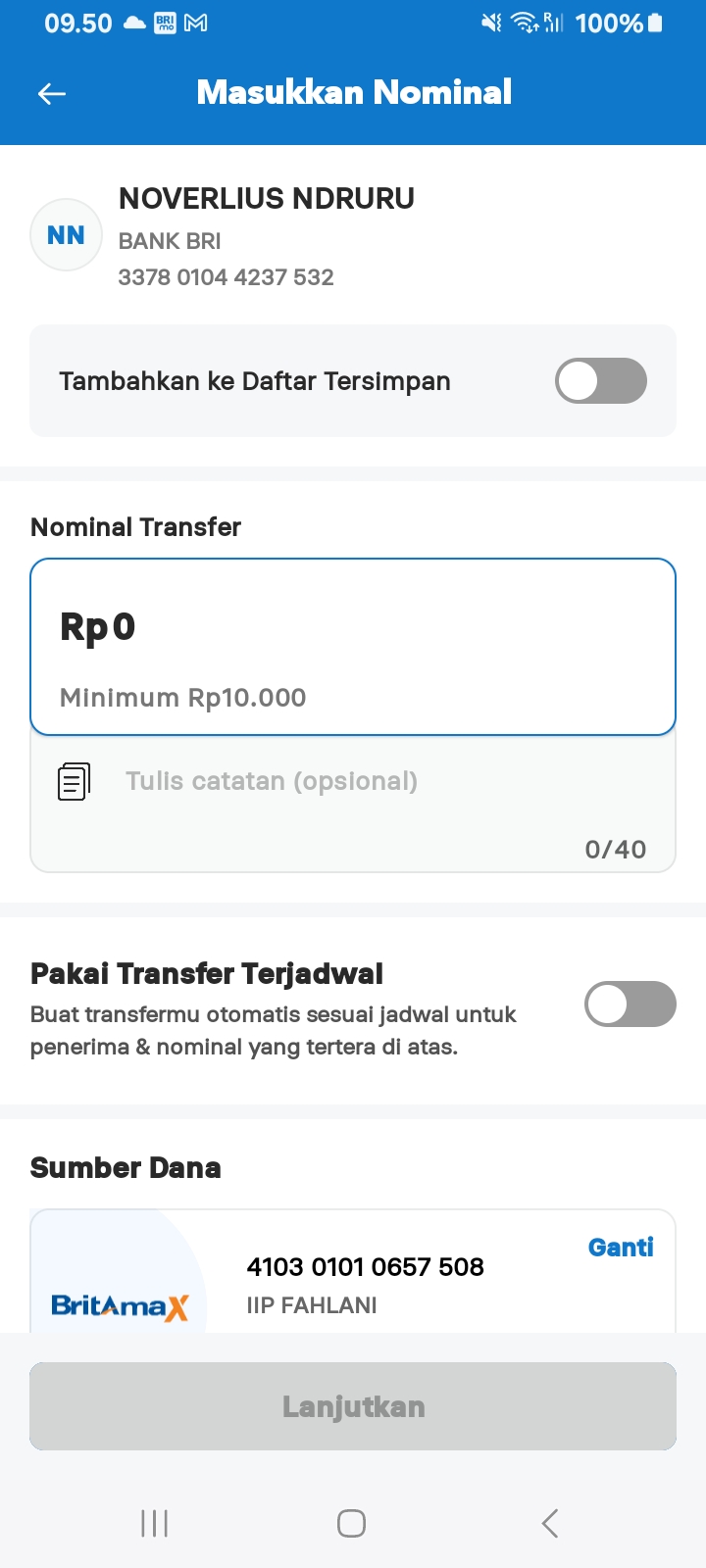
Task: Enable Tambahkan ke Daftar Tersimpan switch
Action: click(x=601, y=381)
